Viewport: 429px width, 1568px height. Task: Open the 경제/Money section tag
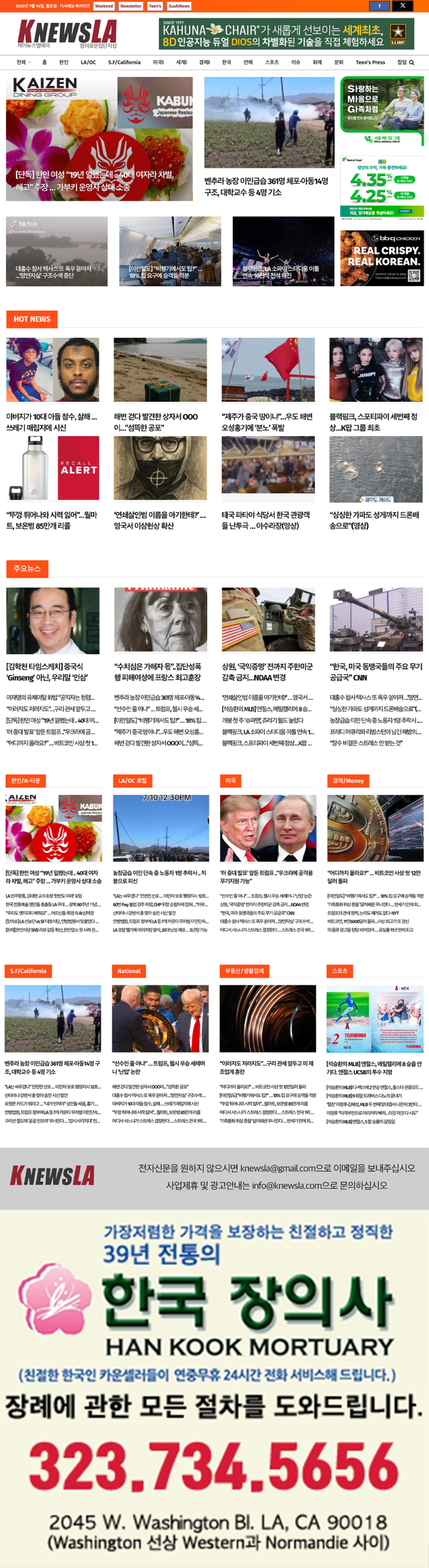tap(348, 781)
